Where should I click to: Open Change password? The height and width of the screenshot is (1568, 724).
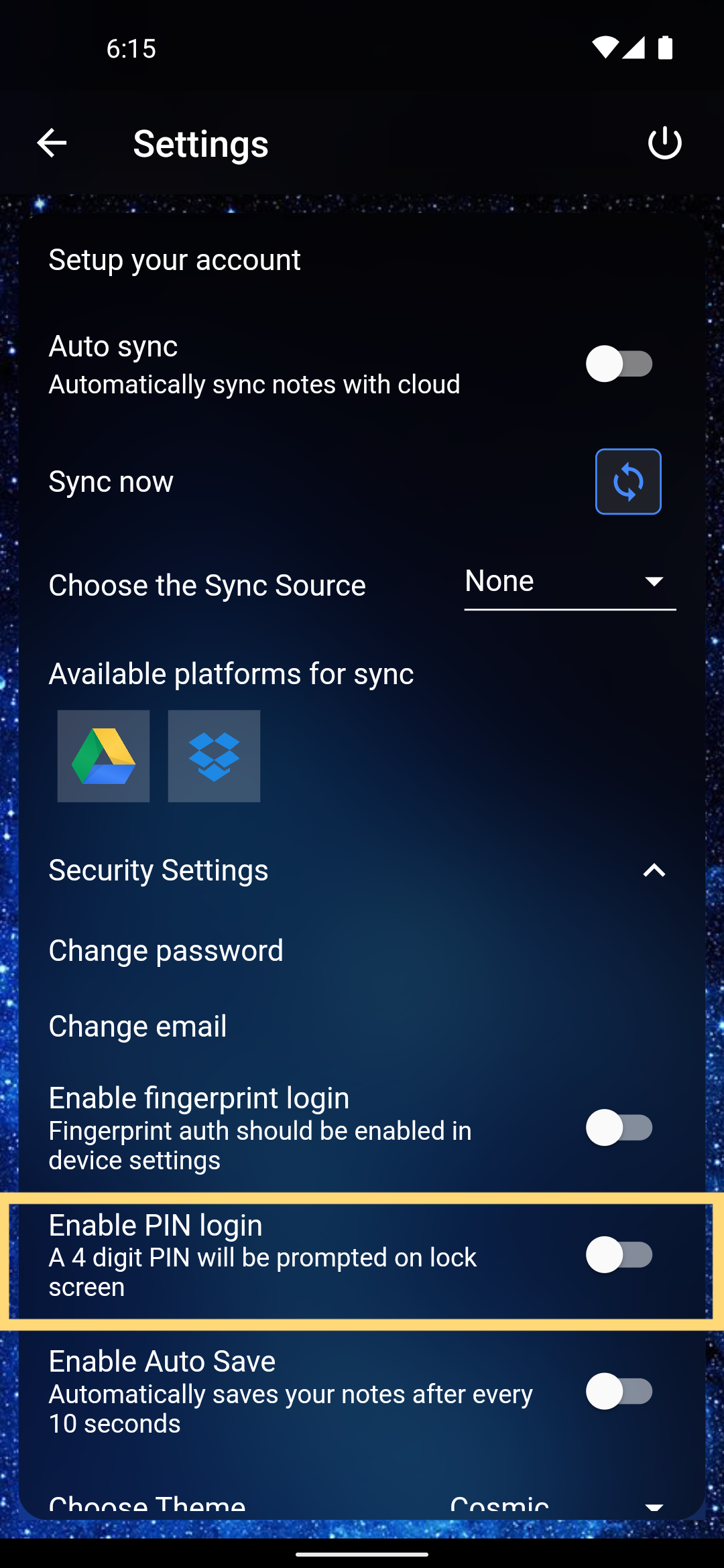pyautogui.click(x=165, y=950)
